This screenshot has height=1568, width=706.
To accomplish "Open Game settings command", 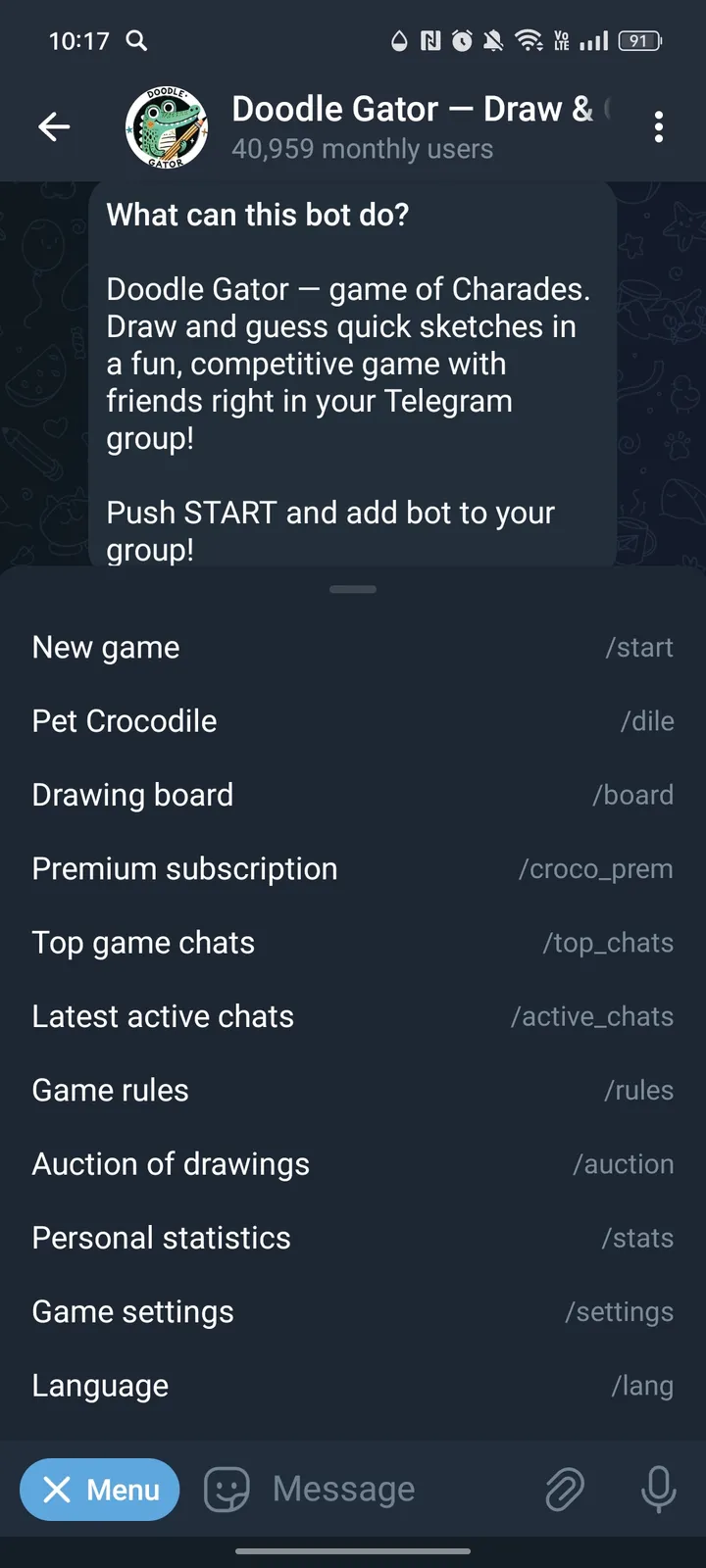I will click(x=353, y=1310).
